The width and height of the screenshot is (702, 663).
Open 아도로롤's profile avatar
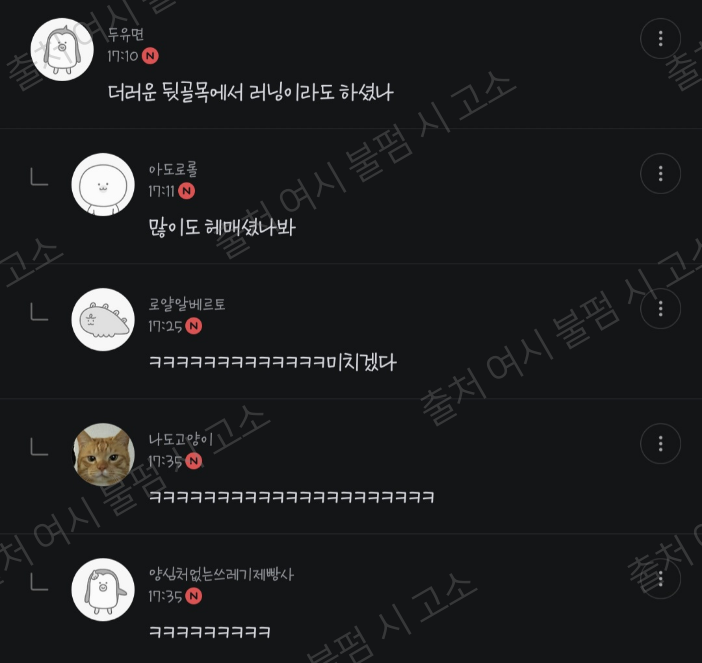[103, 184]
